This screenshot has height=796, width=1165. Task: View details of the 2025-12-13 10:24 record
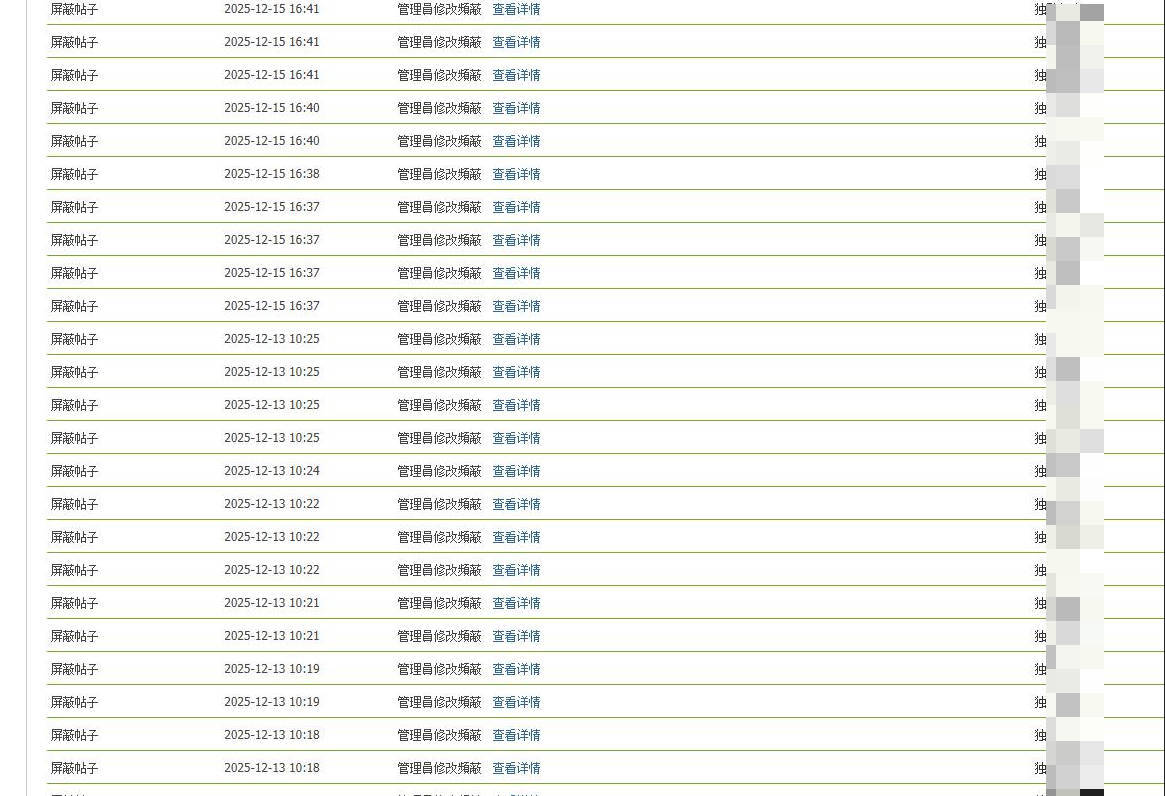click(x=516, y=471)
